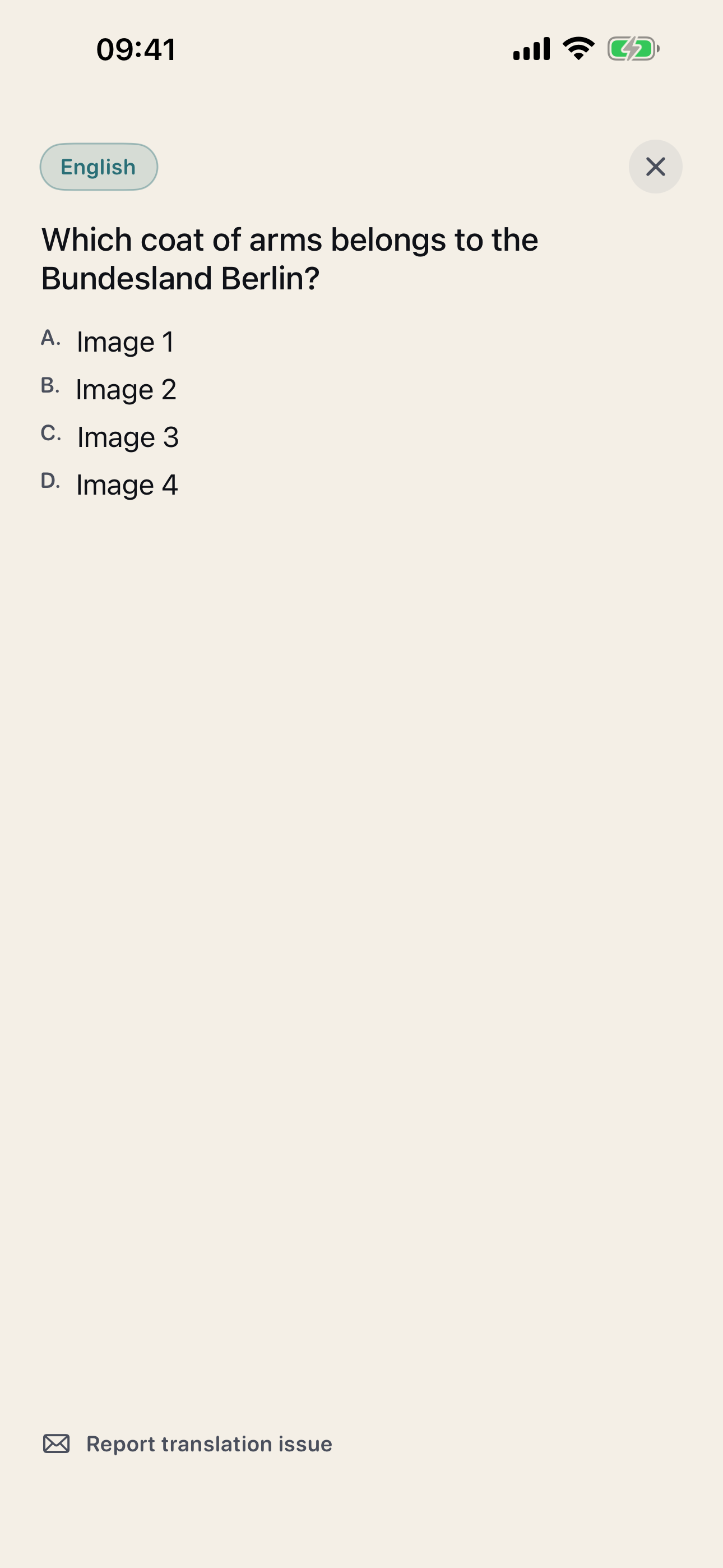Screen dimensions: 723x1568
Task: Report a translation issue
Action: pos(208,1443)
